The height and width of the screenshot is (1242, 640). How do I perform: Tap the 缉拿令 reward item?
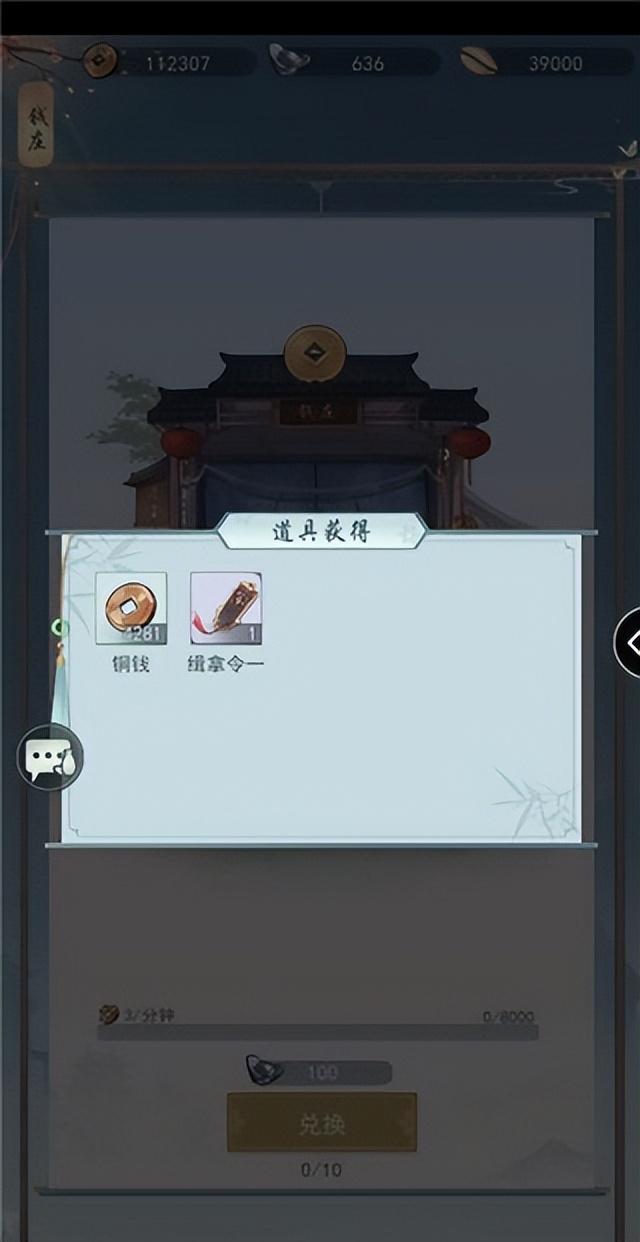tap(226, 608)
